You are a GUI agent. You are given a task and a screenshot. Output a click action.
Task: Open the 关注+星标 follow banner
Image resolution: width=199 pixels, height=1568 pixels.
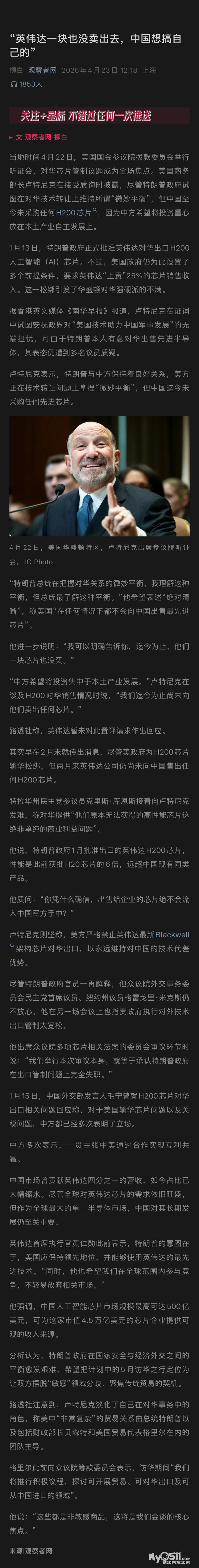point(99,116)
